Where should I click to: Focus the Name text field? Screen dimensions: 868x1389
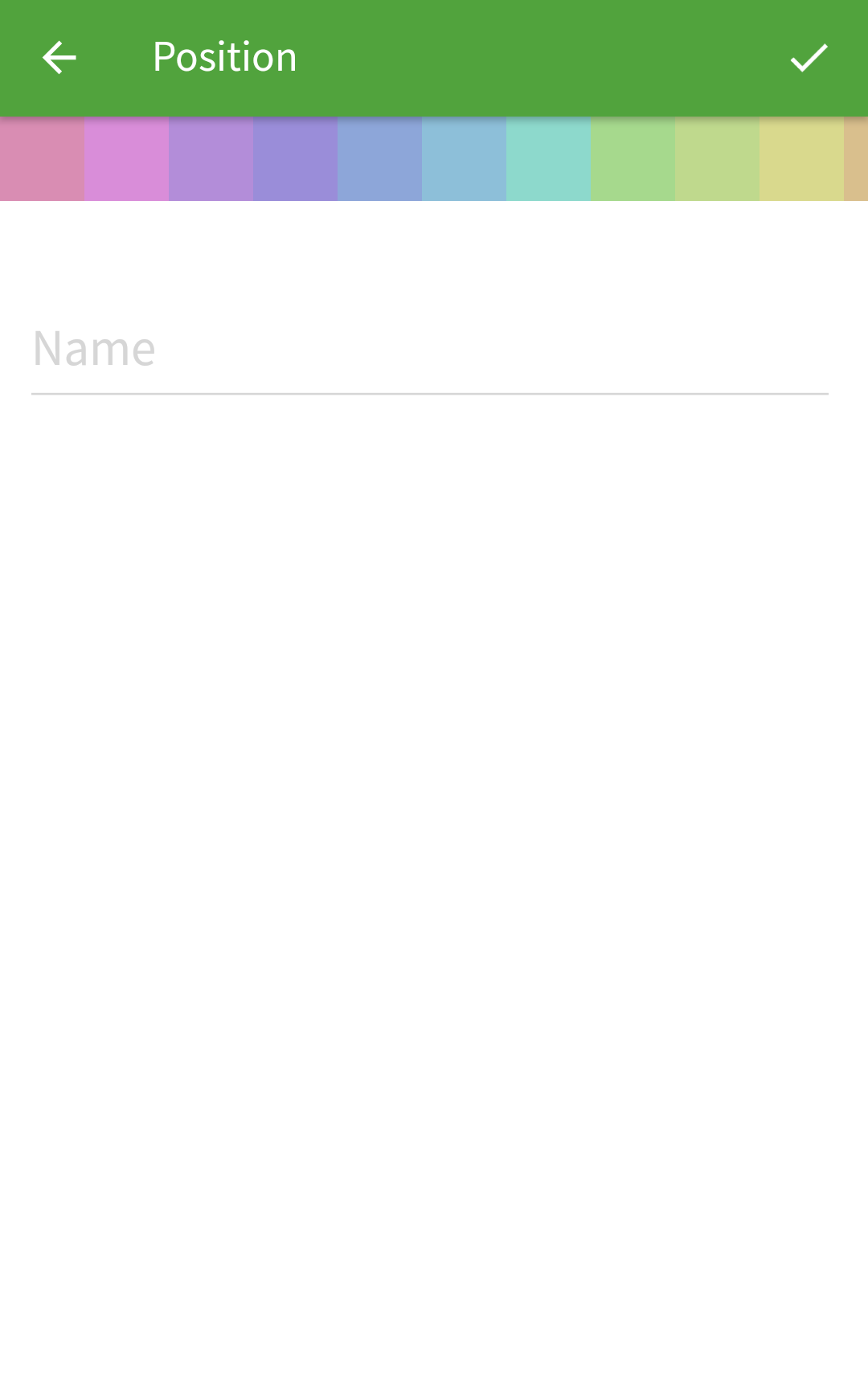(x=429, y=350)
